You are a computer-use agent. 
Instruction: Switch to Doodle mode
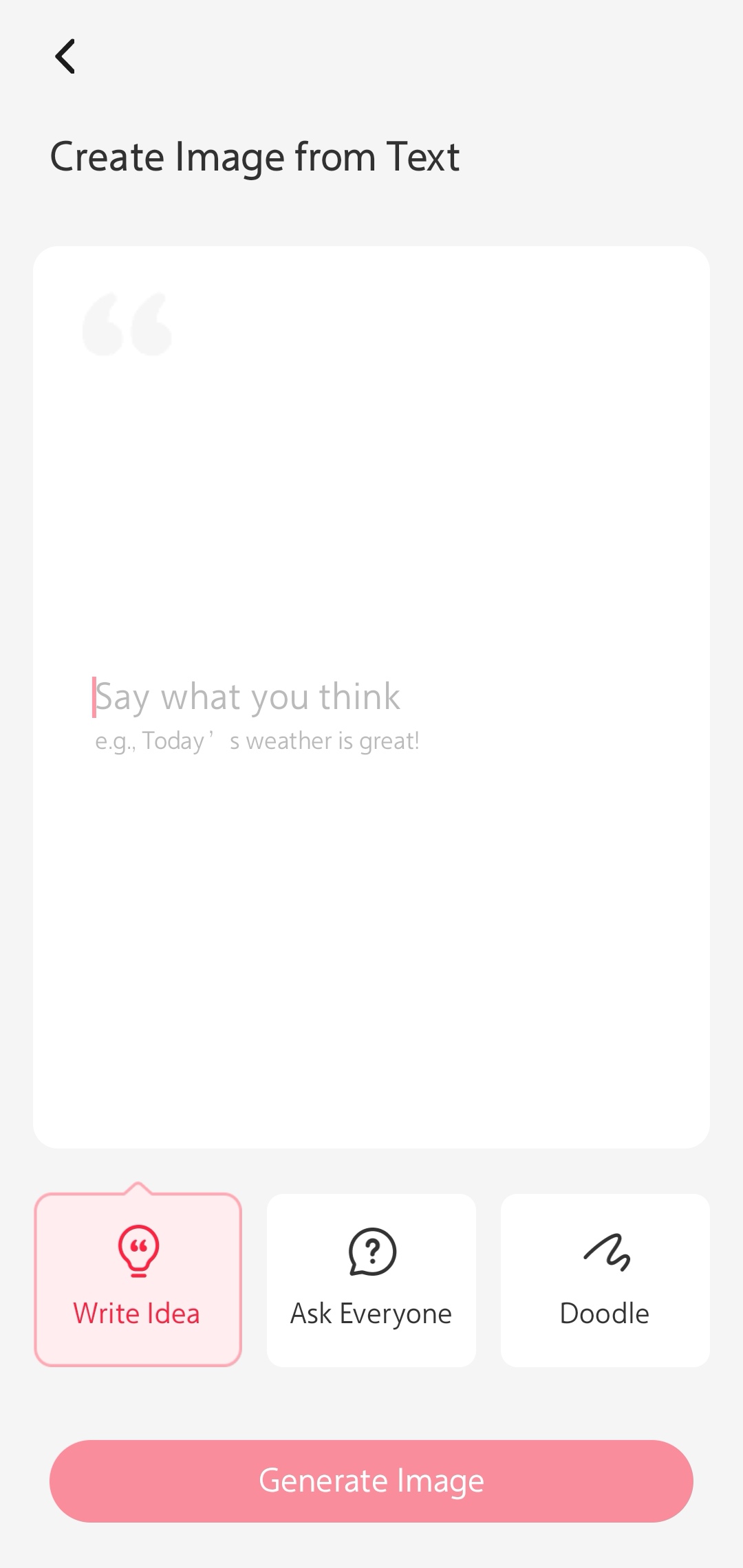click(x=605, y=1279)
